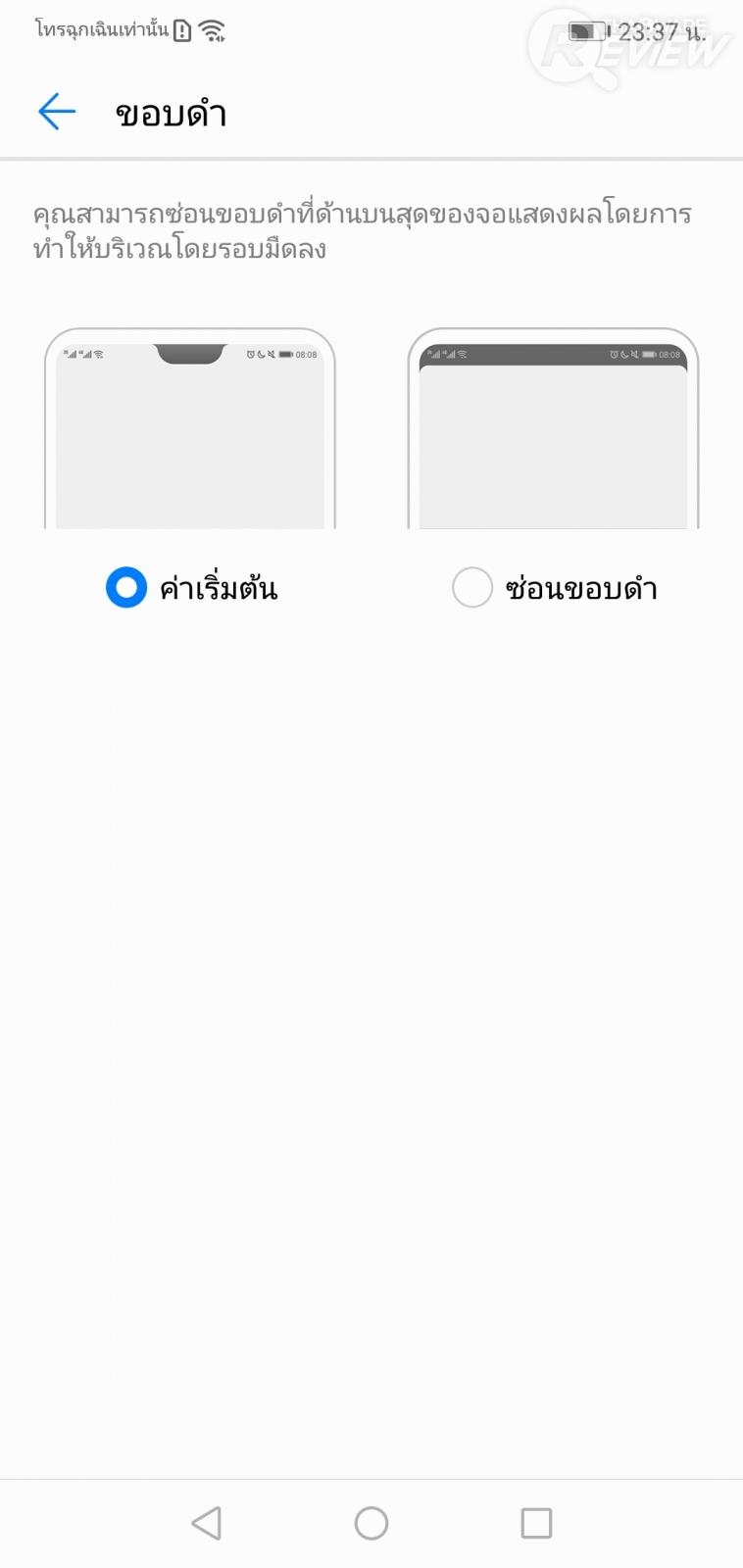Tap the hidden-notch preview above ซ่อนขอบดำ
Screen dimensions: 743x1568
[x=553, y=429]
